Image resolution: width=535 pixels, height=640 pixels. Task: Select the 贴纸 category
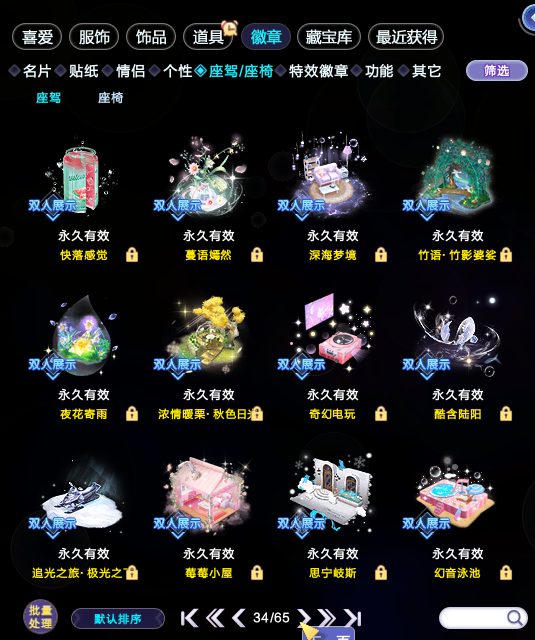coord(83,71)
